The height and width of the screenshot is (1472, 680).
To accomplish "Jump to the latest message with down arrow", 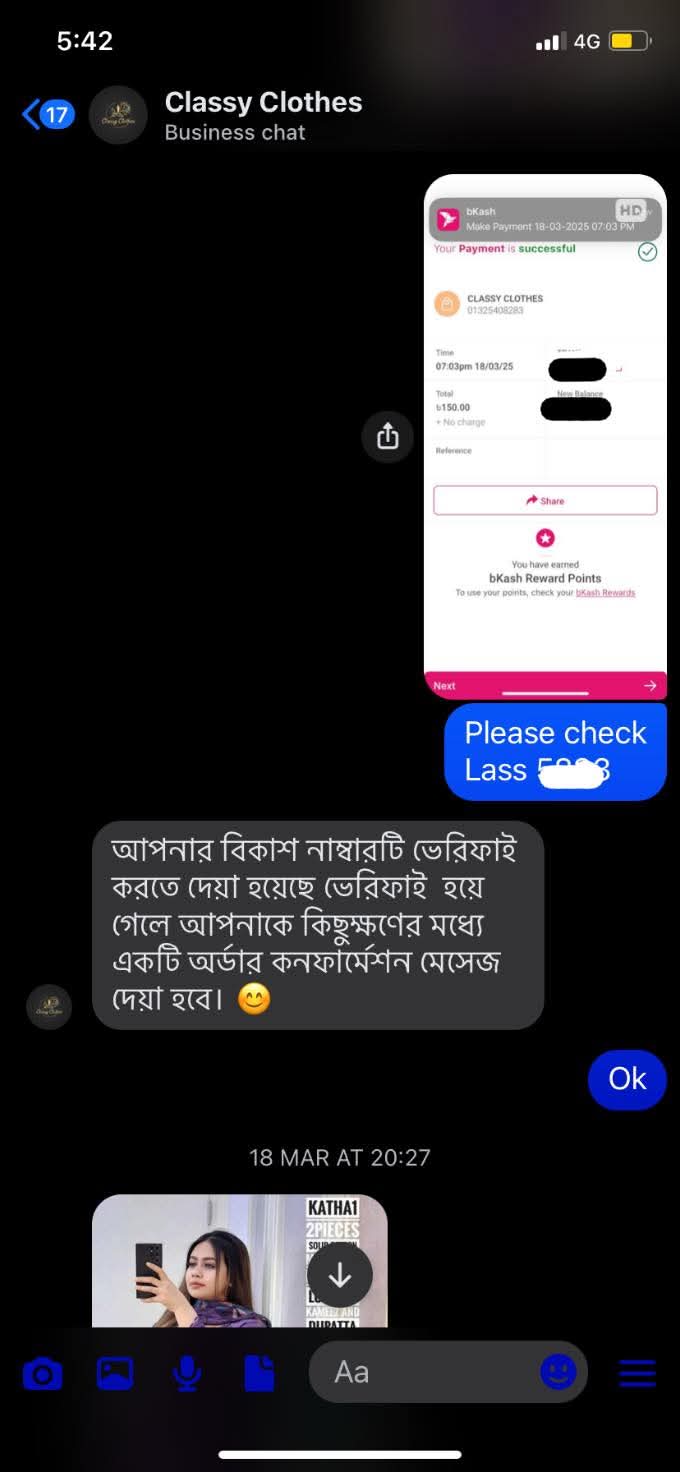I will (x=340, y=1275).
